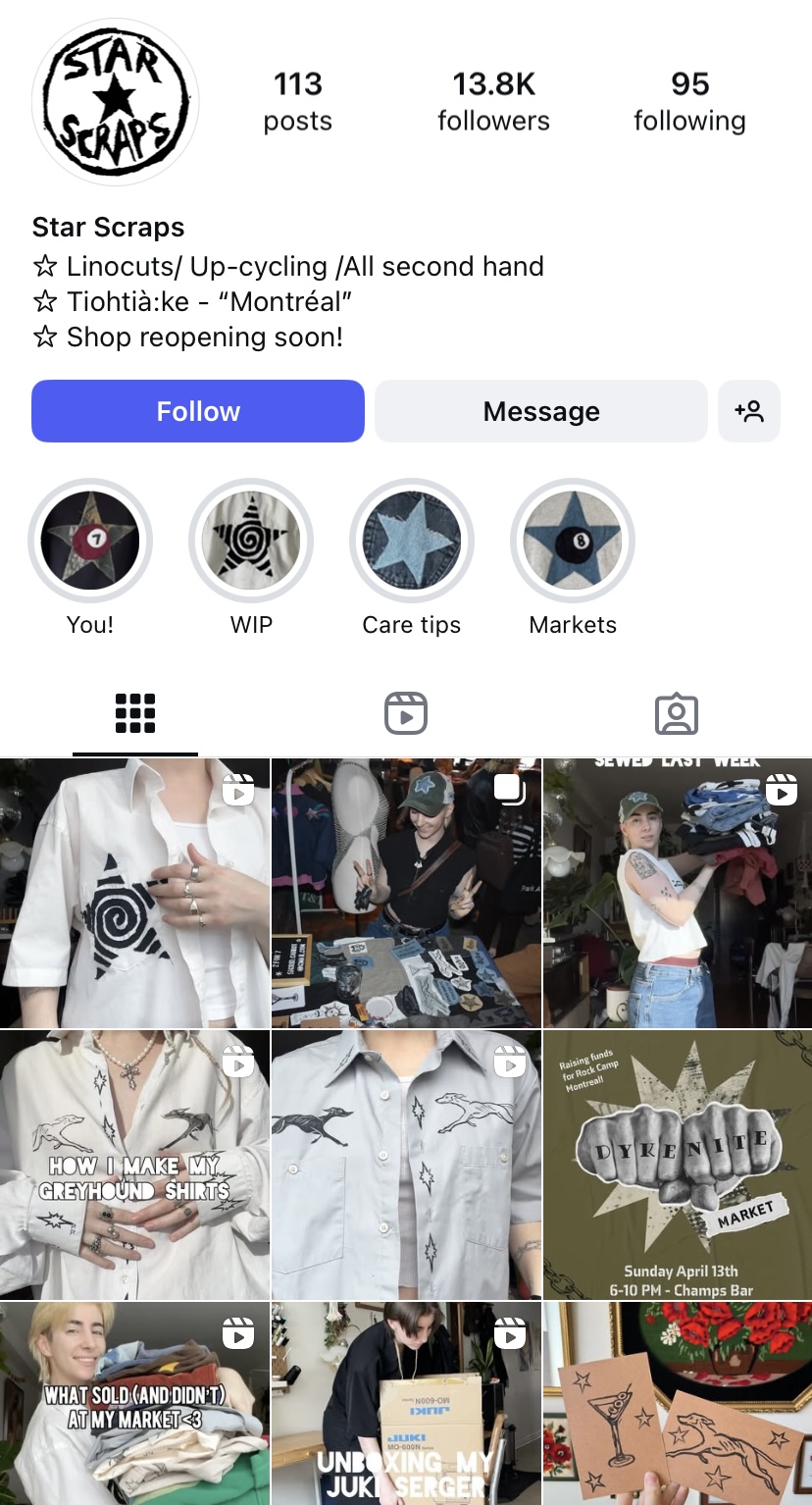
Task: Switch to the tagged photos tab
Action: point(676,713)
